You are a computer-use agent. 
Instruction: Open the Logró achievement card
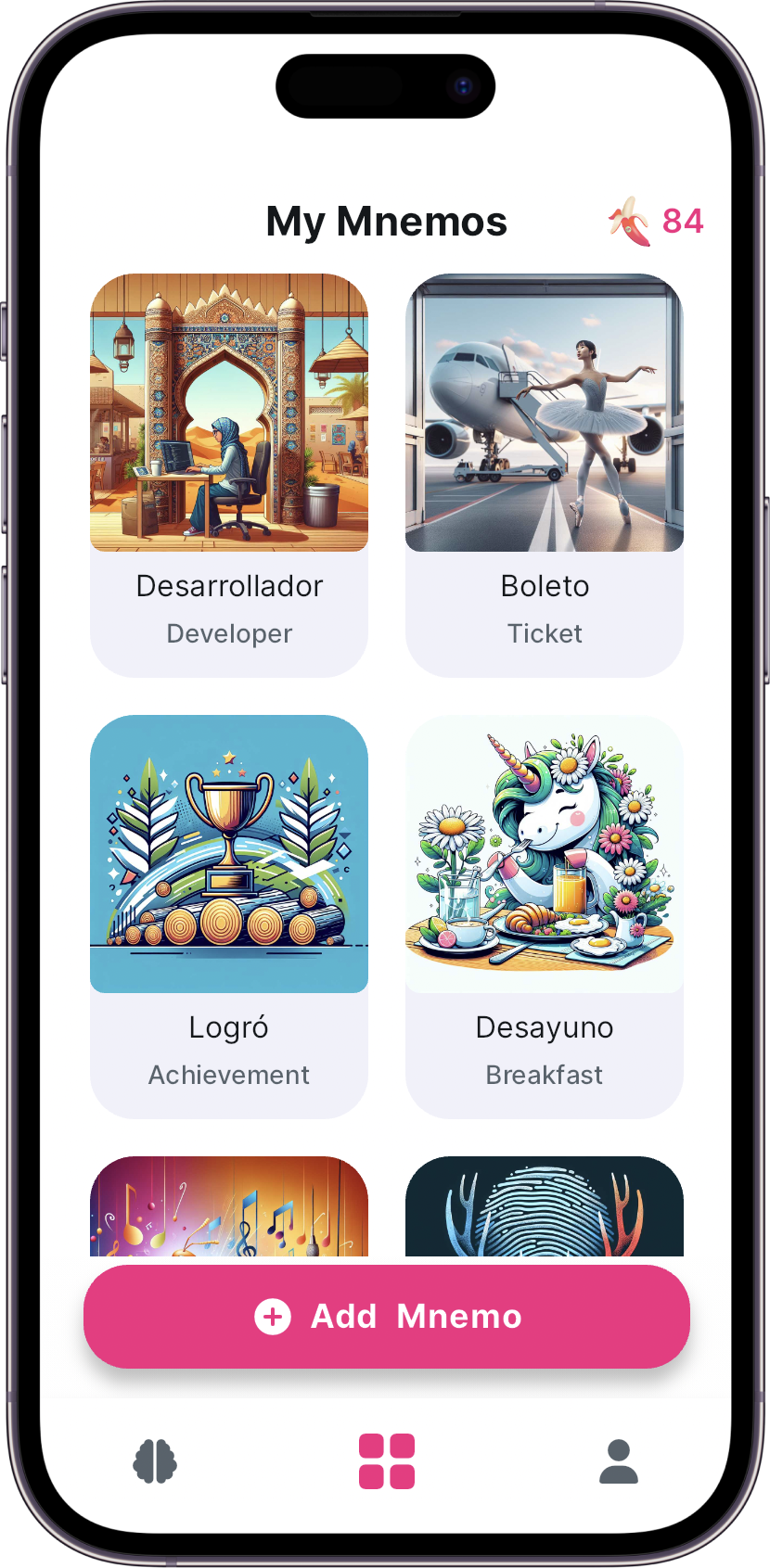(229, 915)
